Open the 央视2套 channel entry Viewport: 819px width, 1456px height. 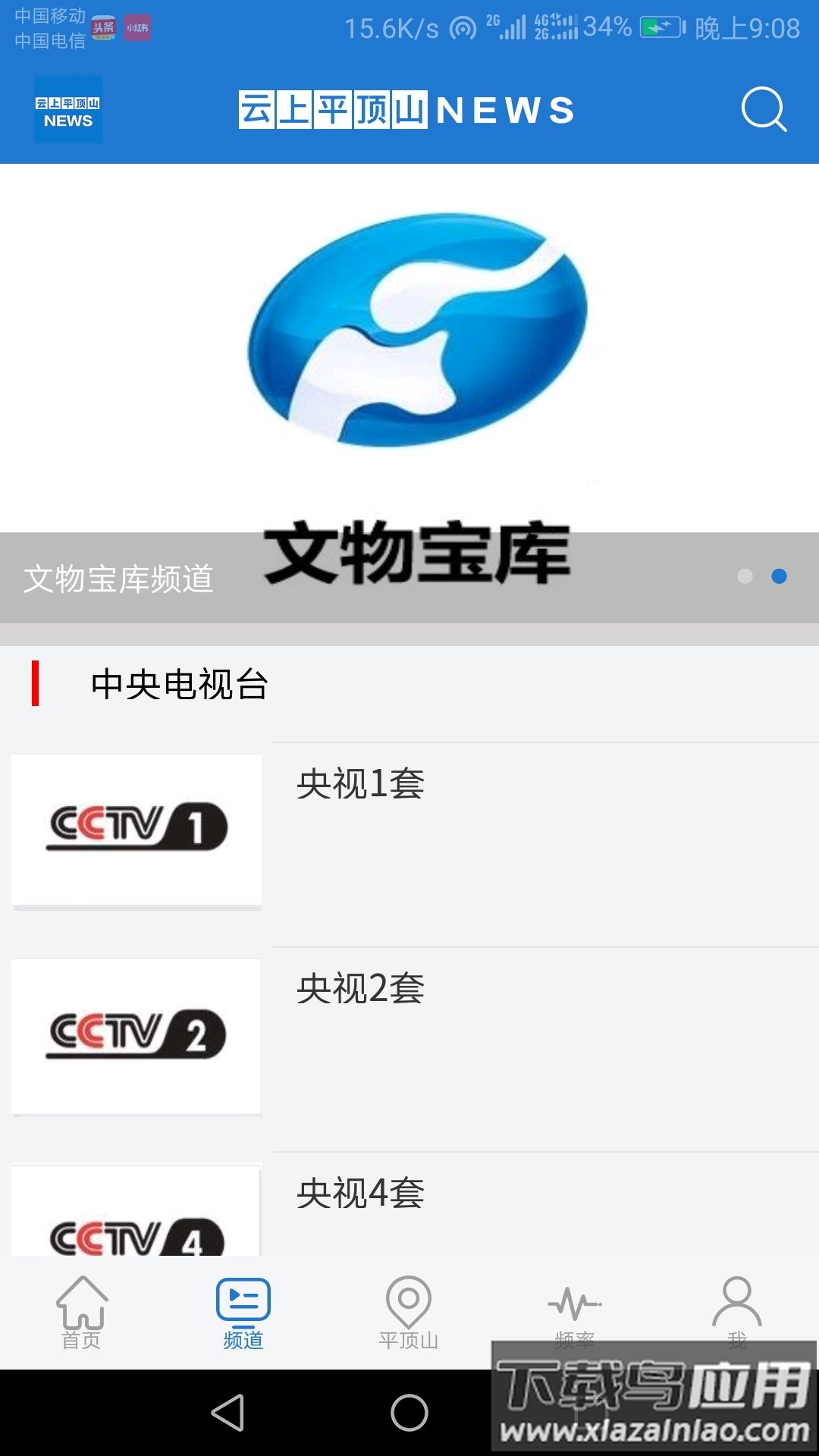point(362,990)
